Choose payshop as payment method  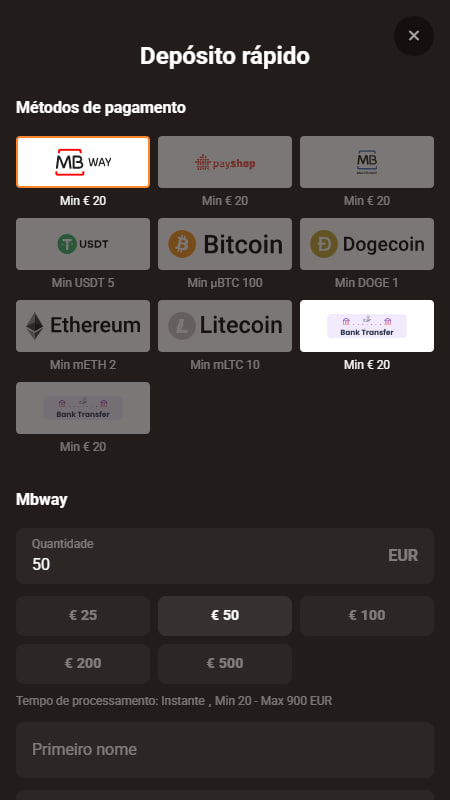(225, 162)
